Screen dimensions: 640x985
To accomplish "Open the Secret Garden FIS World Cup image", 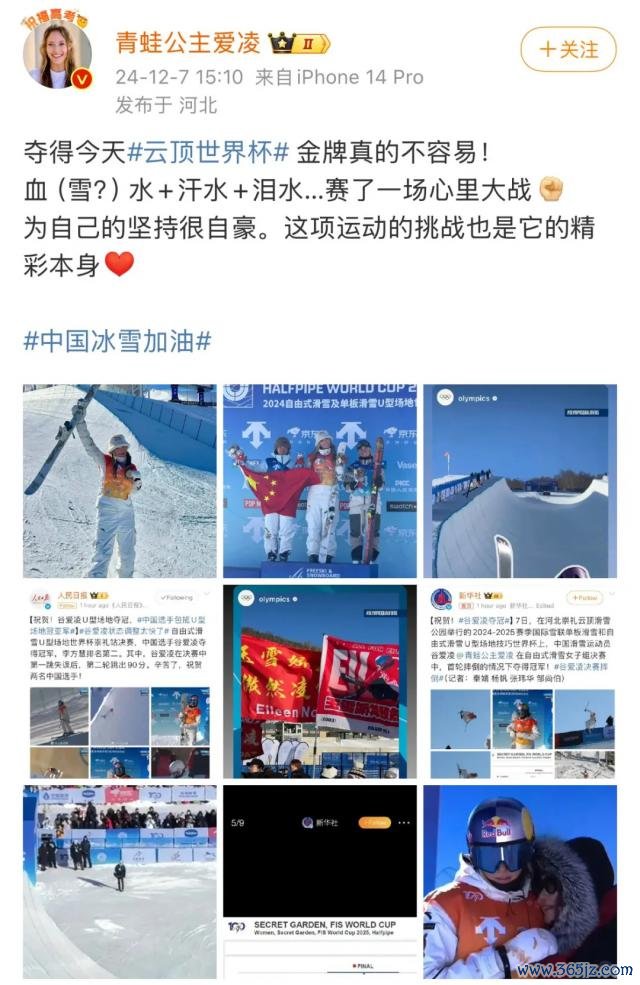I will tap(319, 881).
